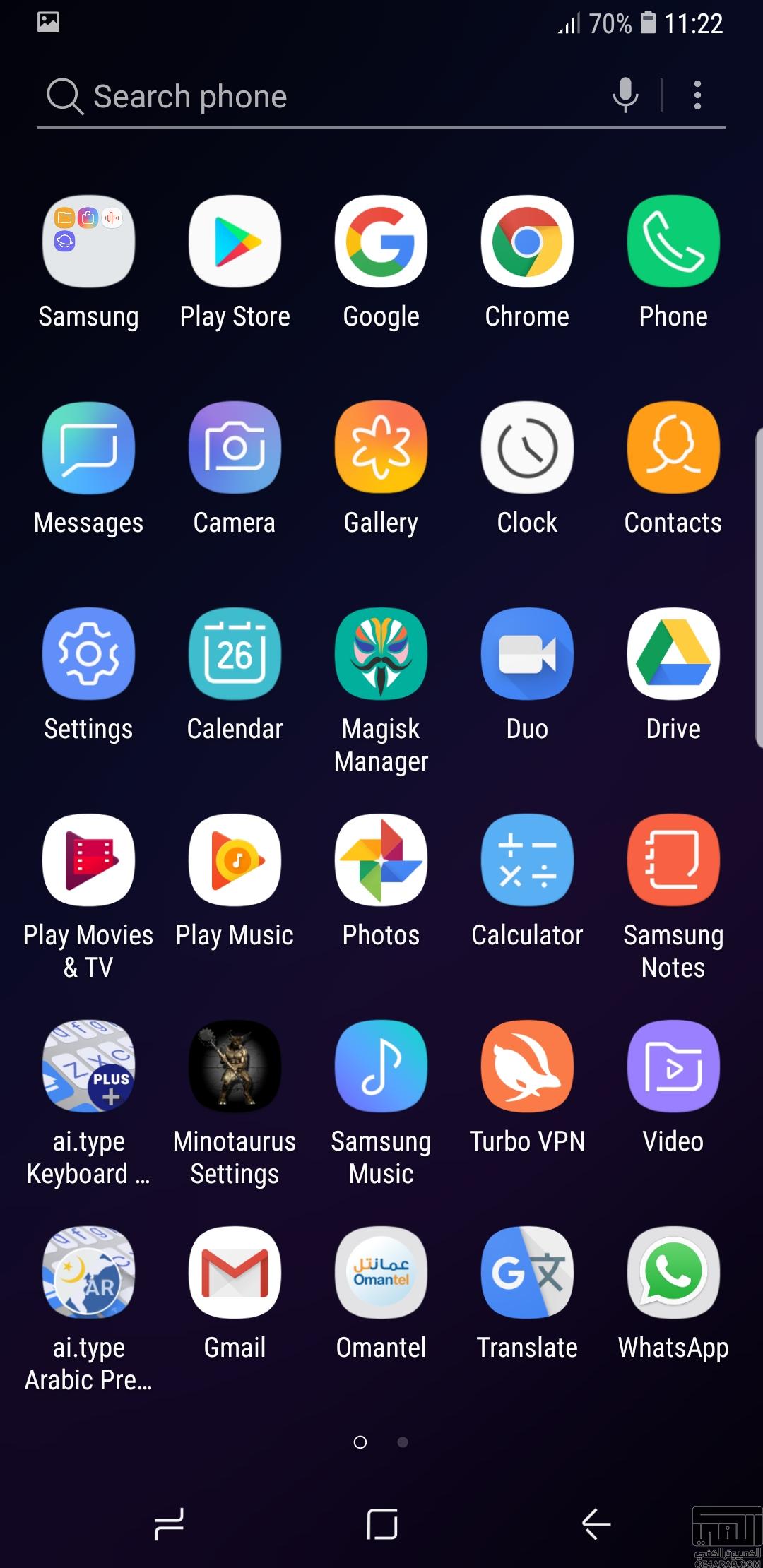Launch Turbo VPN

[527, 1067]
